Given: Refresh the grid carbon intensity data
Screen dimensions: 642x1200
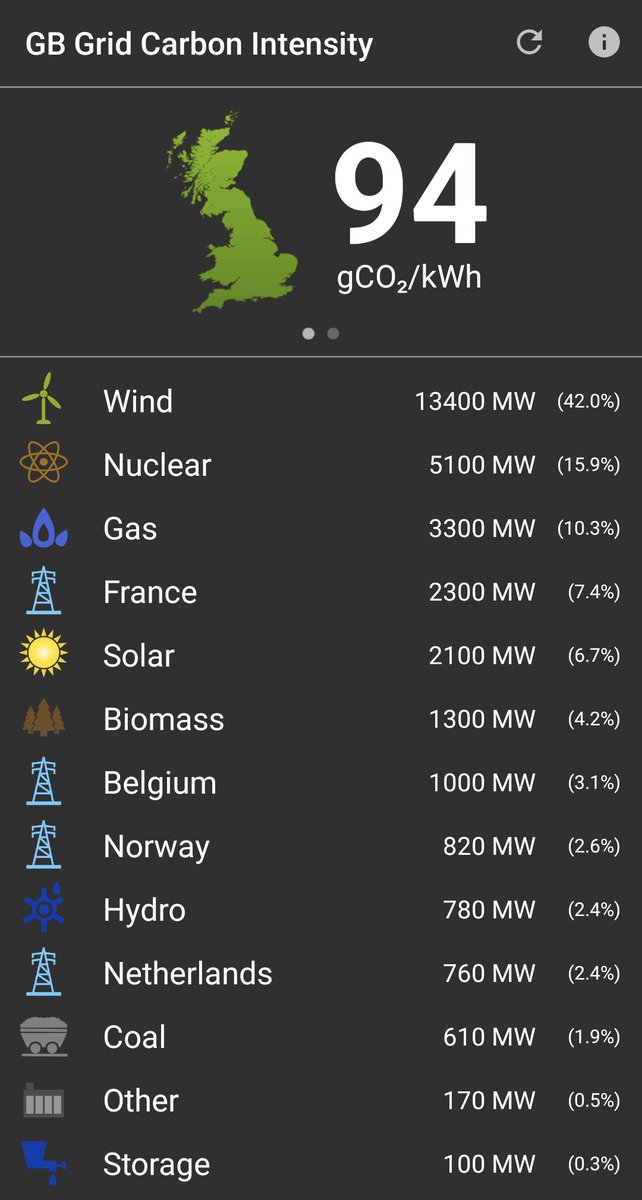Looking at the screenshot, I should point(529,43).
